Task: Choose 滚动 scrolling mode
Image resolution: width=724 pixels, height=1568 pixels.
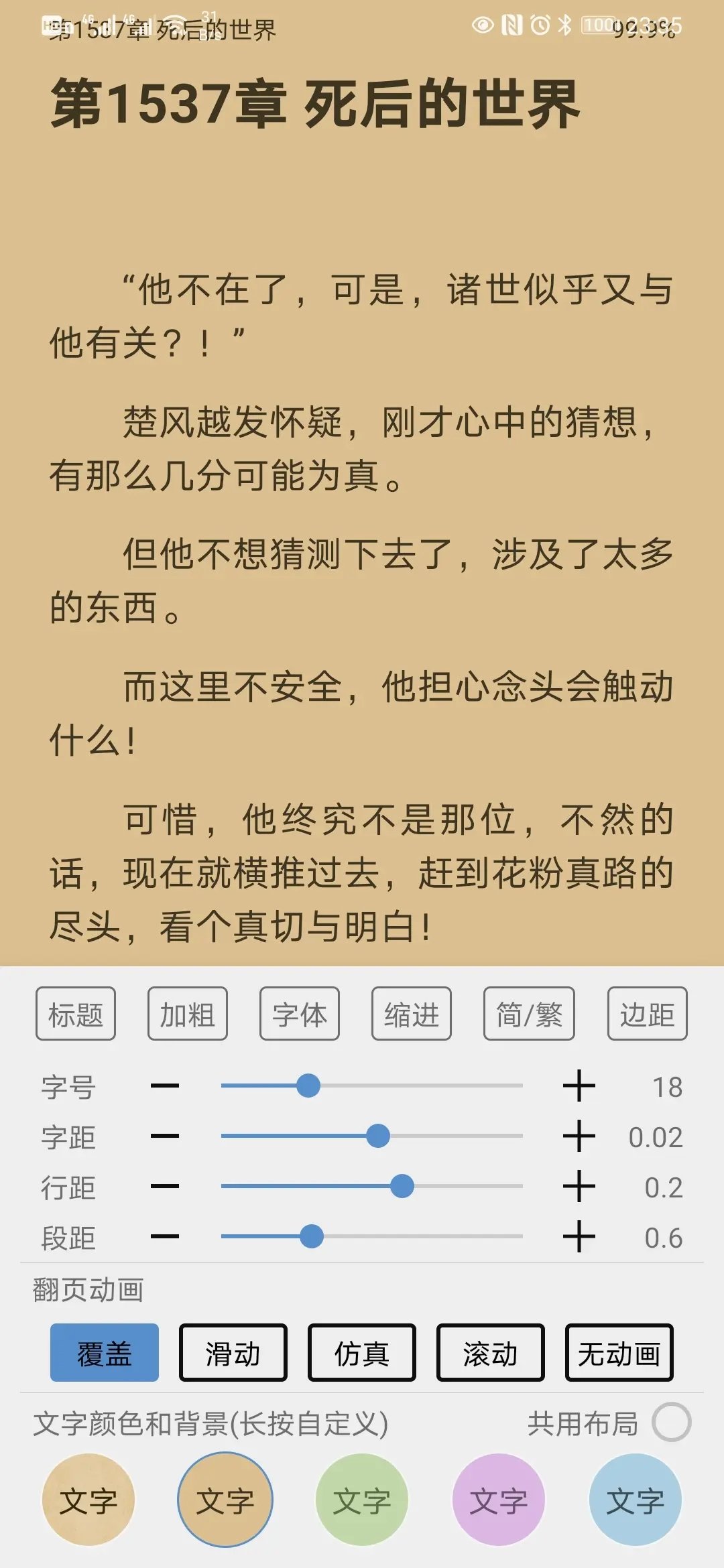Action: pyautogui.click(x=491, y=1352)
